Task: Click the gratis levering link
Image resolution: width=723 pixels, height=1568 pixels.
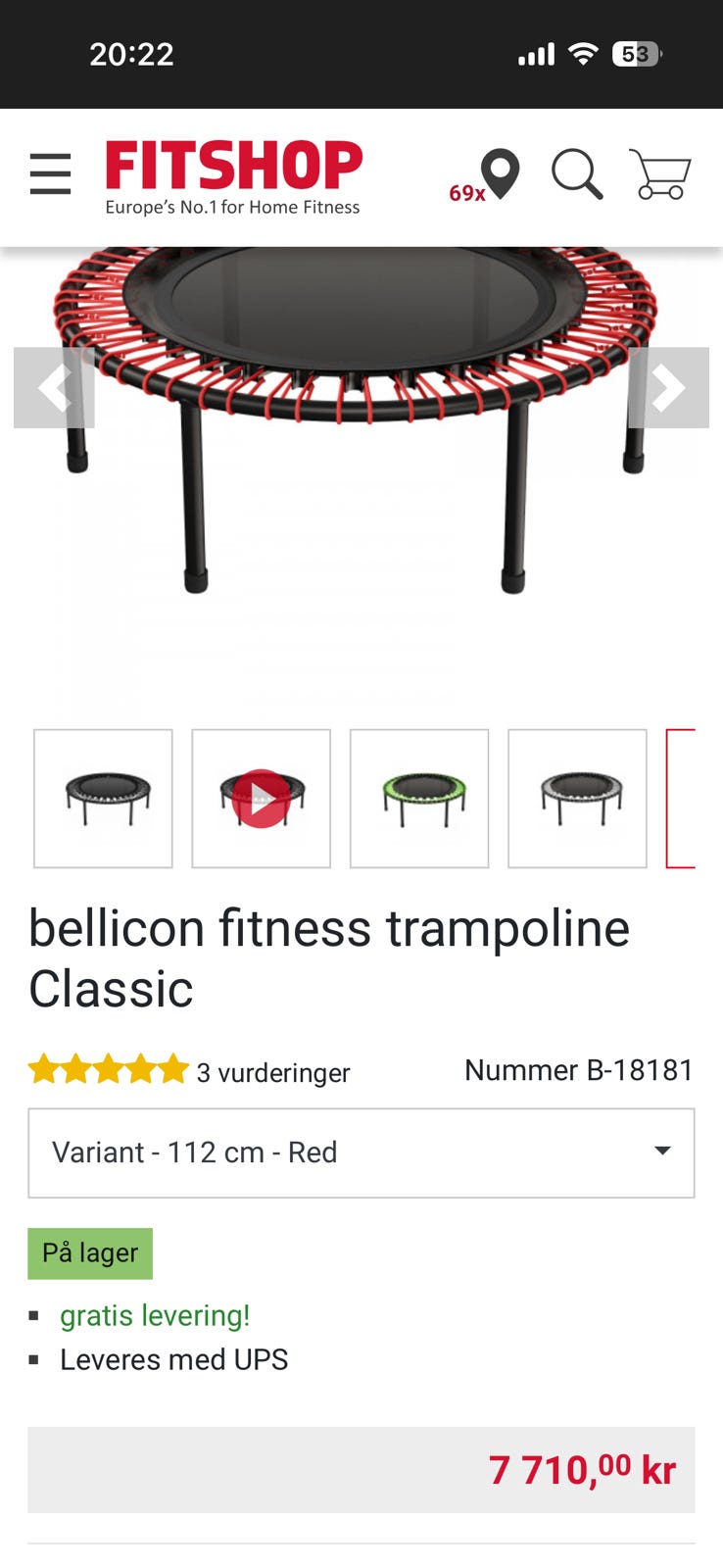Action: [155, 1316]
